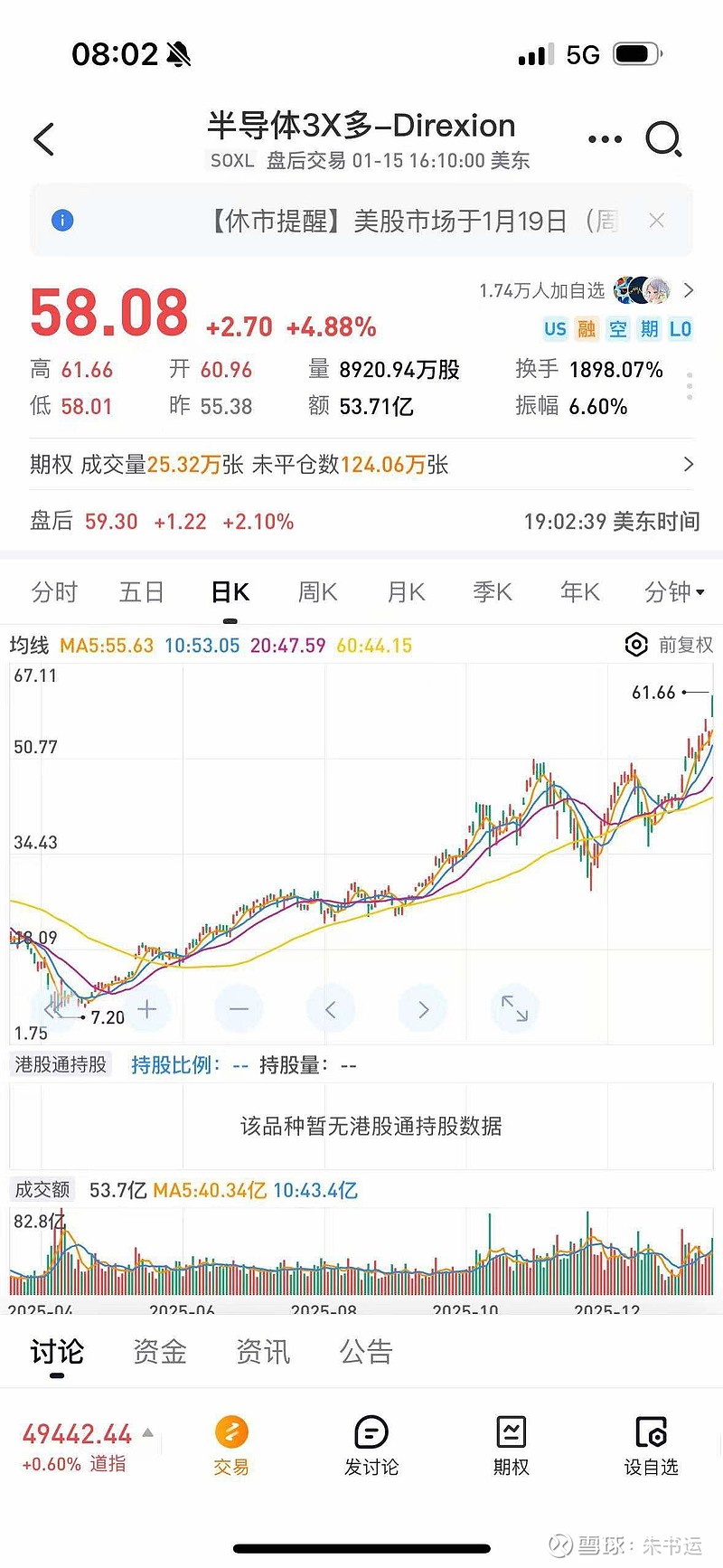The image size is (723, 1568).
Task: Toggle the 空 short badge
Action: pos(616,329)
